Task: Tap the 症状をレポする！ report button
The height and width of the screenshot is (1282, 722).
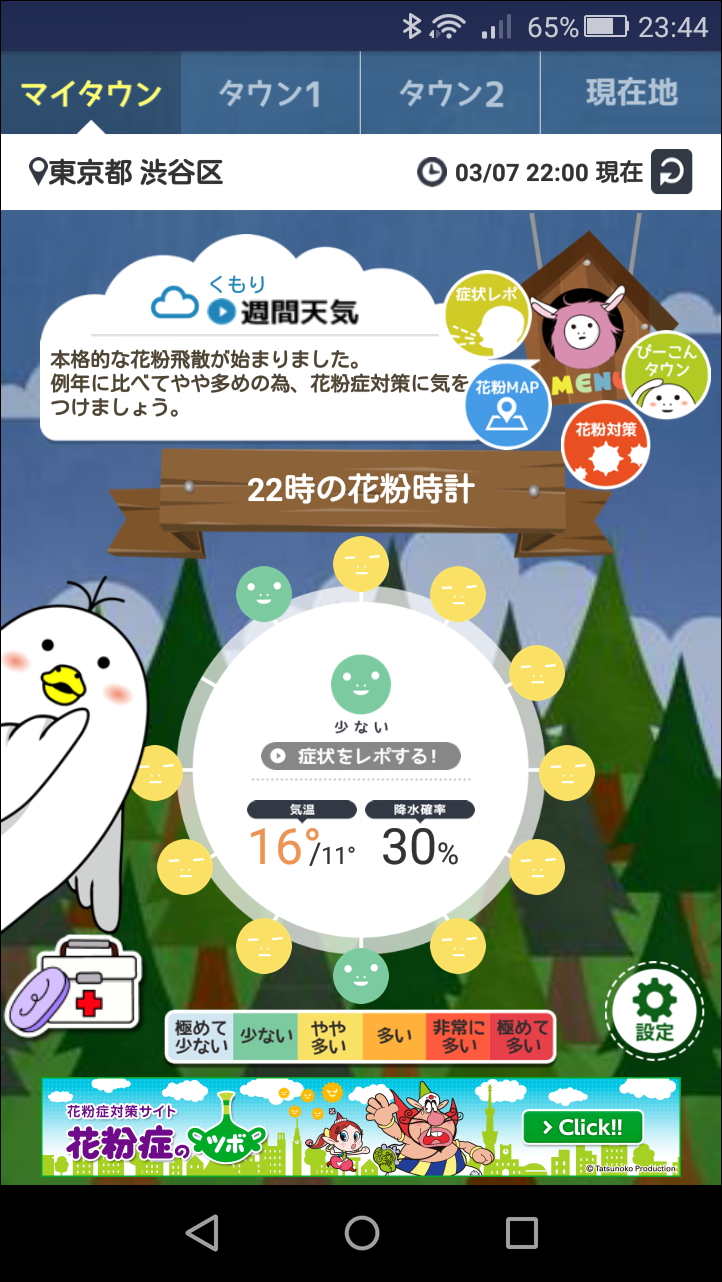Action: 361,757
